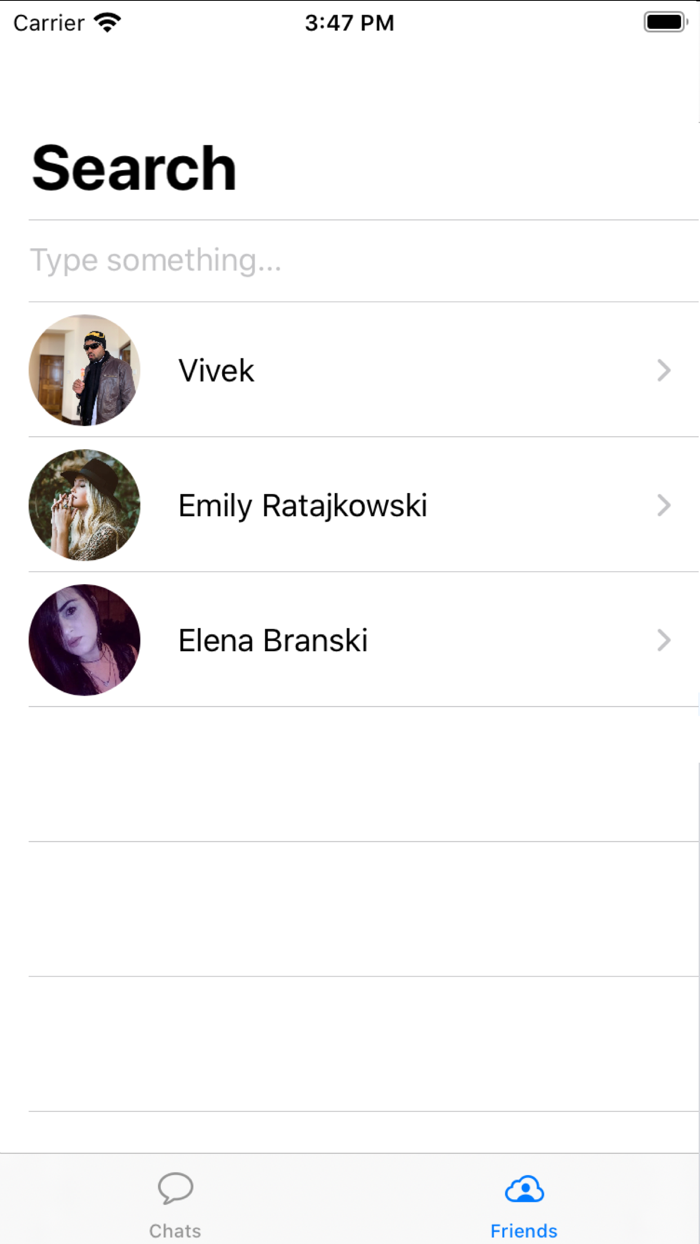The image size is (700, 1244).
Task: Open Elena Branski's entry
Action: click(350, 640)
